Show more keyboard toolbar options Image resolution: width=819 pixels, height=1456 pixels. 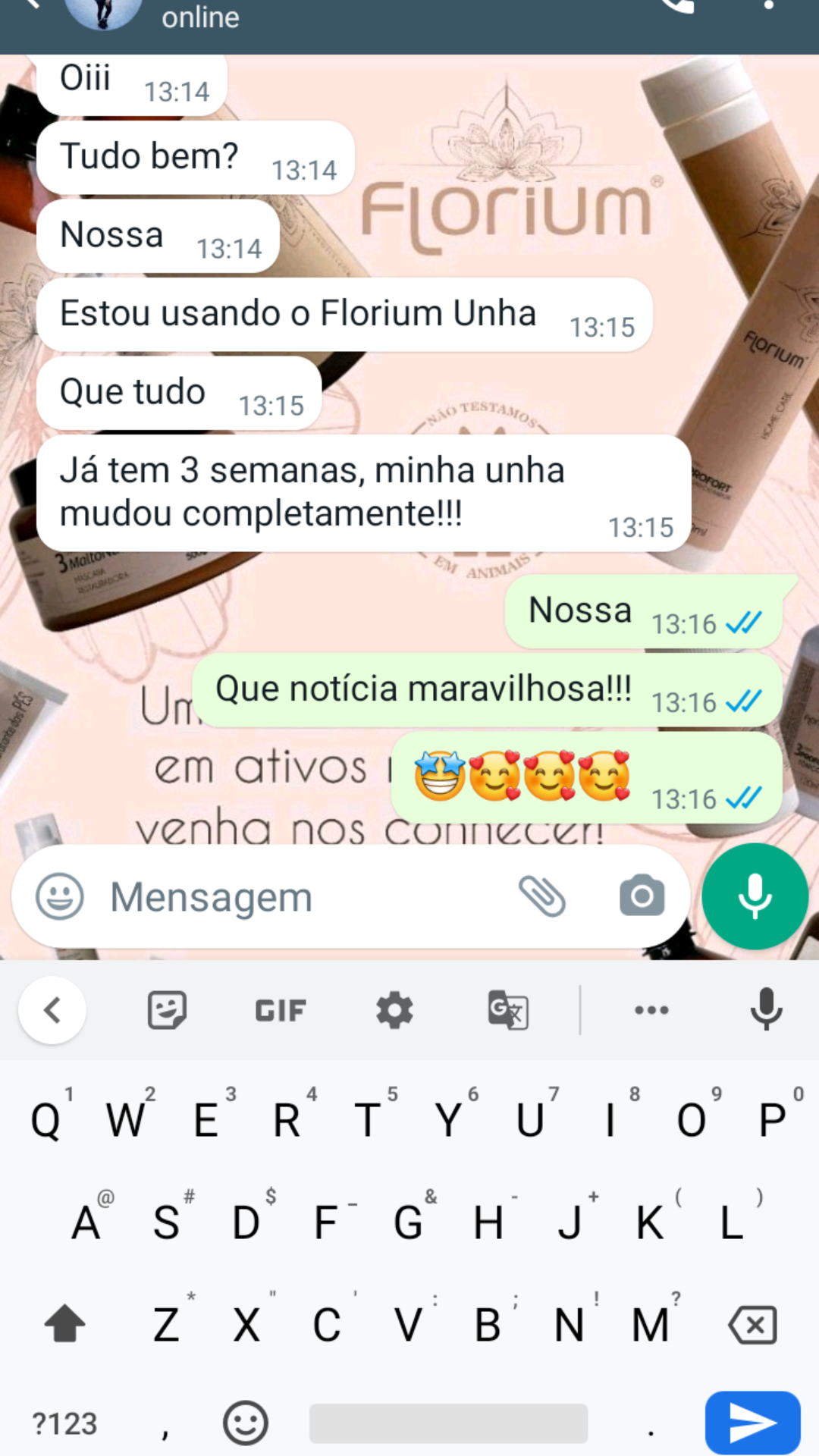click(651, 1010)
